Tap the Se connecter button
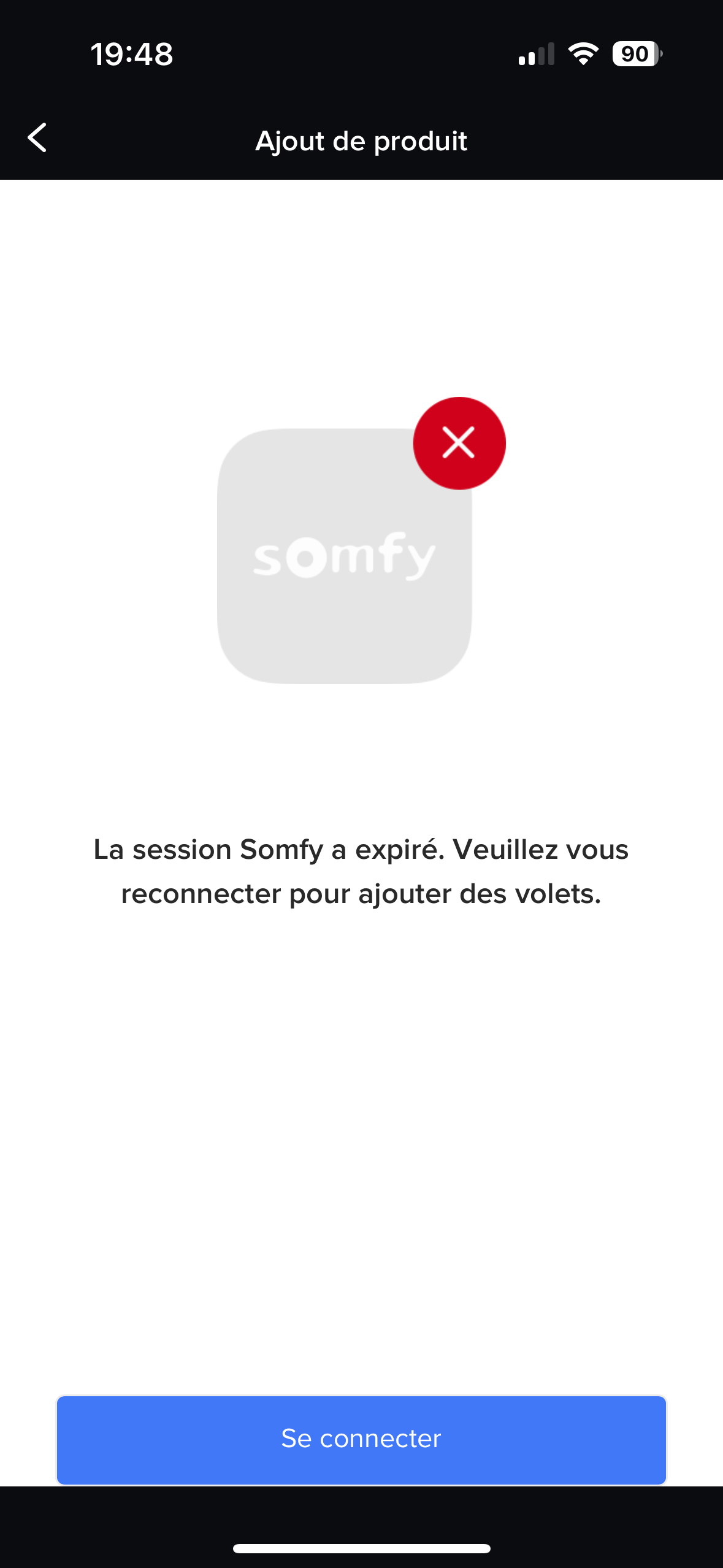Image resolution: width=723 pixels, height=1568 pixels. 361,1439
